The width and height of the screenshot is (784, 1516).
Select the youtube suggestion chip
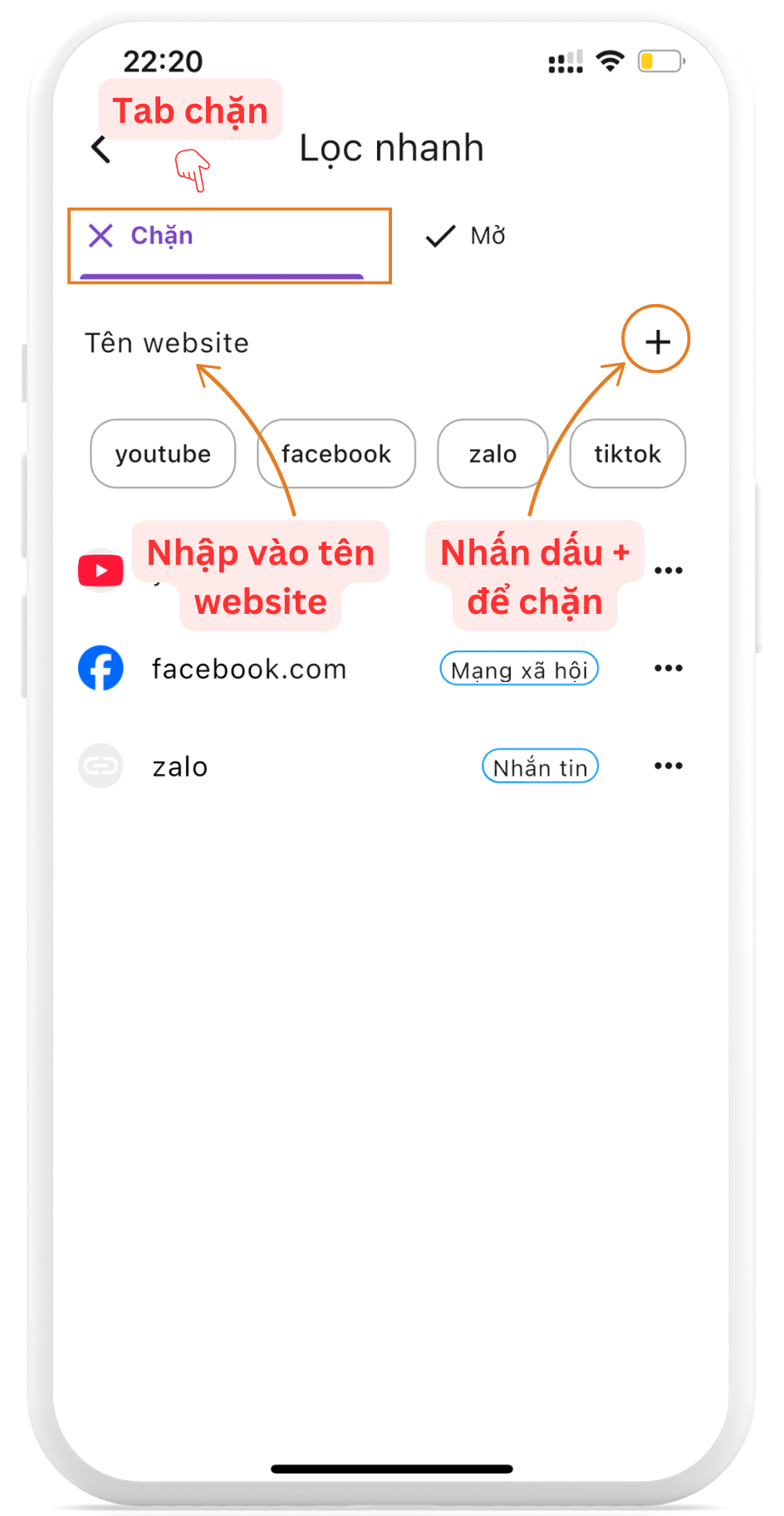click(x=162, y=454)
